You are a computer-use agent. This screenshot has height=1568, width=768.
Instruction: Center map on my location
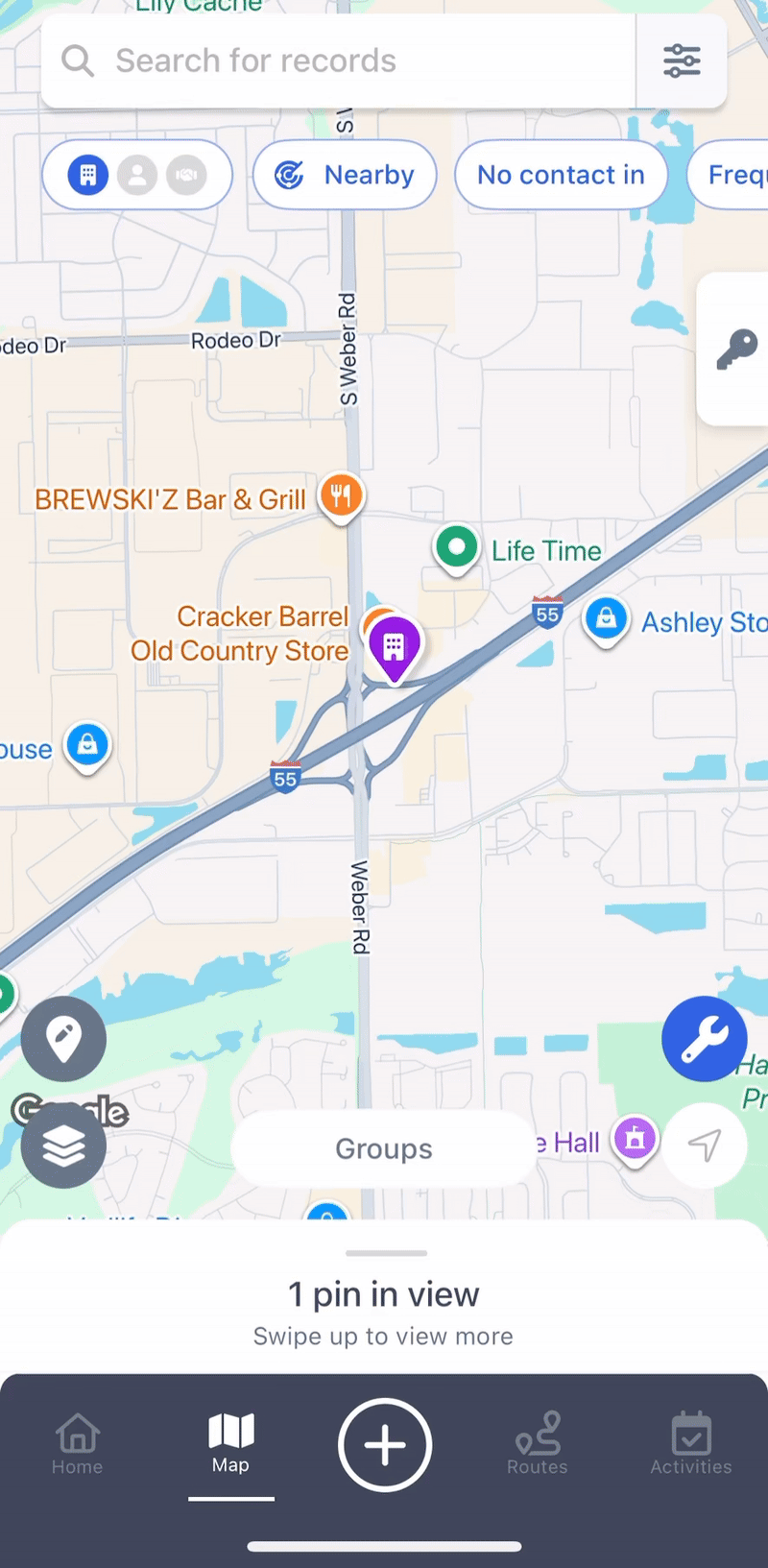tap(705, 1146)
